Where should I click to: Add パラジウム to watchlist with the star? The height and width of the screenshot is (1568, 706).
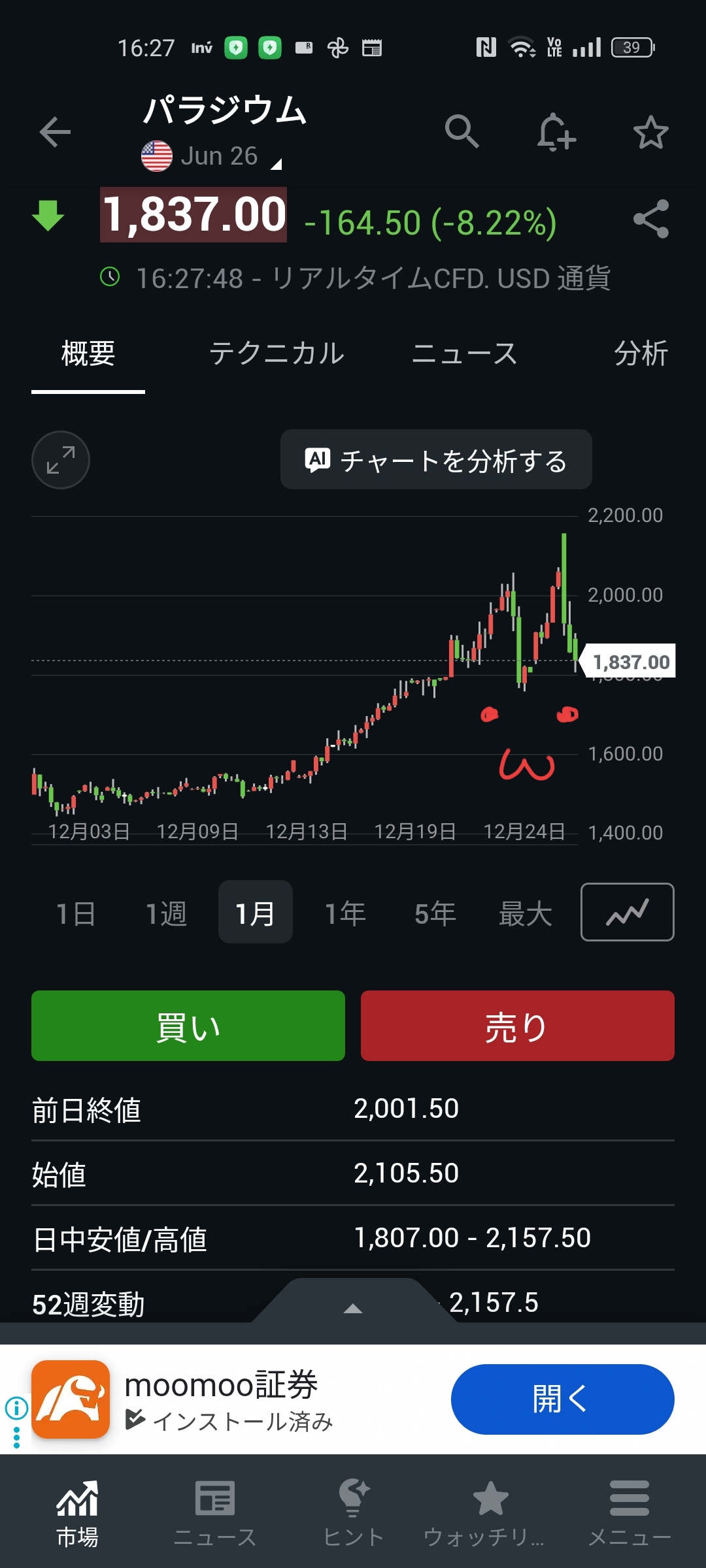click(650, 133)
